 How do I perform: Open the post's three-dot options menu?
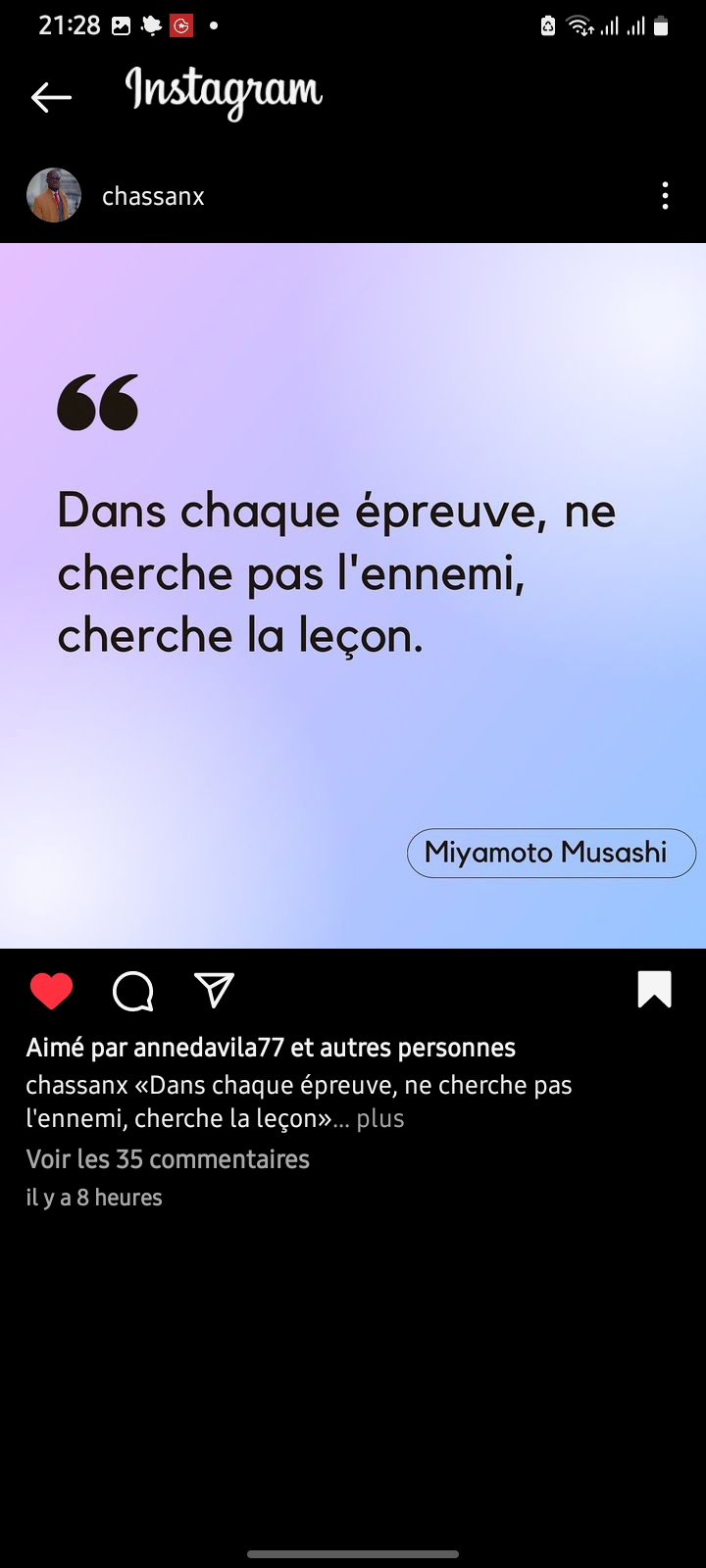[x=665, y=196]
